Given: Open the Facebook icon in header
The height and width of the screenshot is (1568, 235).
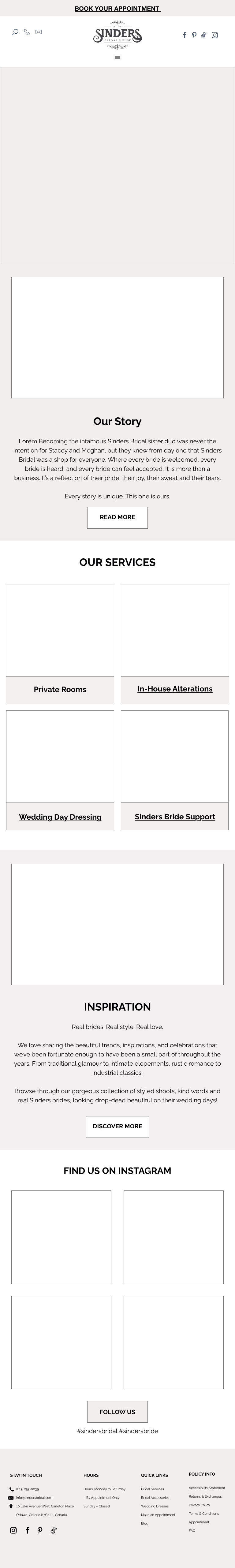Looking at the screenshot, I should point(185,35).
